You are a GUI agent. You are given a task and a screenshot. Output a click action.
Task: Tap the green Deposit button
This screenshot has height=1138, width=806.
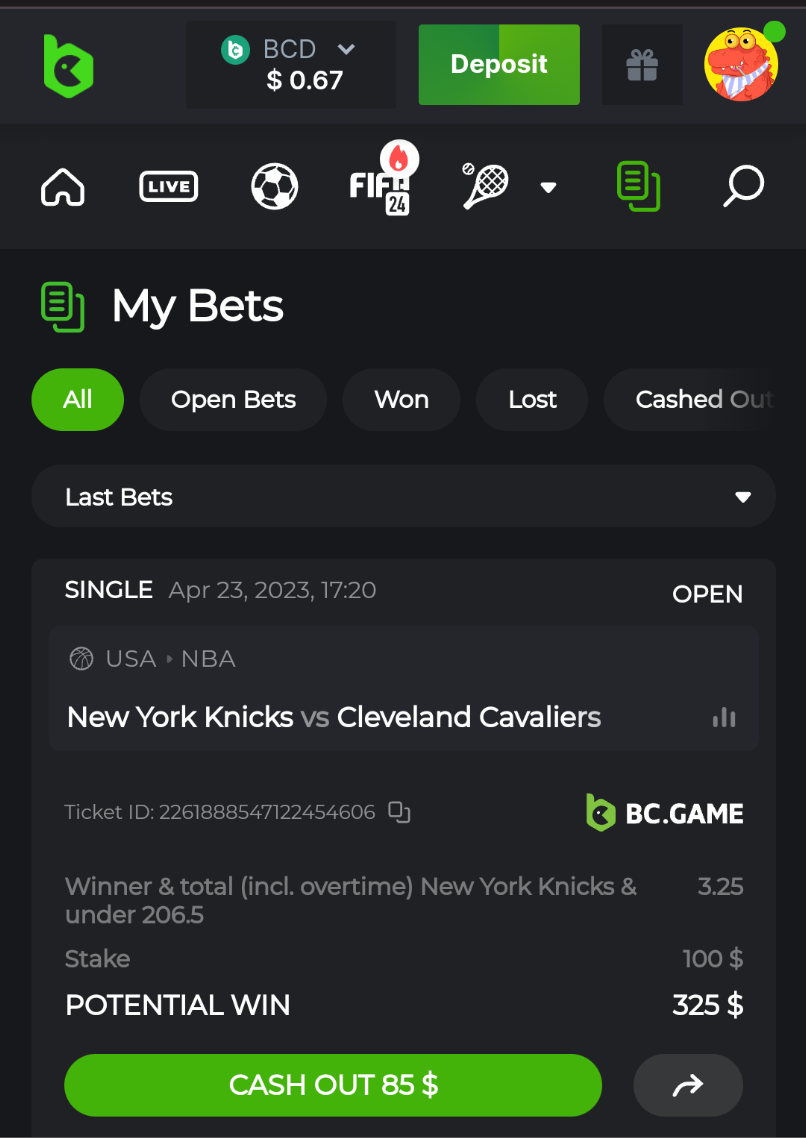[x=499, y=65]
